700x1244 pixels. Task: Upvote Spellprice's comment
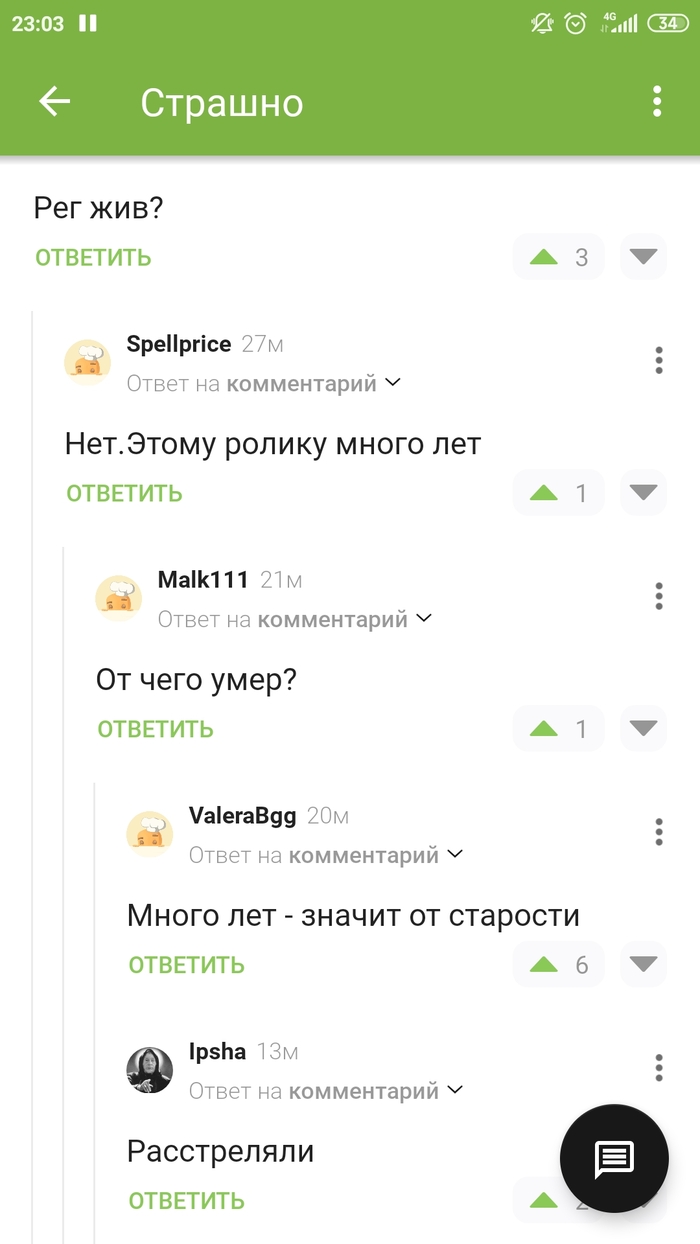coord(544,493)
